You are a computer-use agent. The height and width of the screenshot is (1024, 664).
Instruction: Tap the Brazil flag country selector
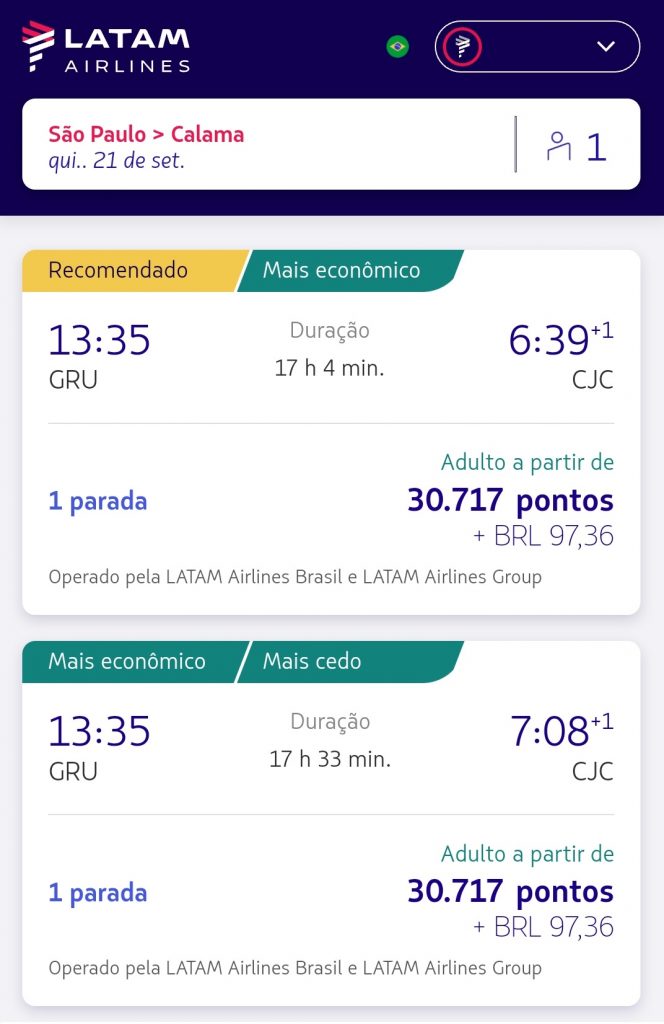pos(398,46)
